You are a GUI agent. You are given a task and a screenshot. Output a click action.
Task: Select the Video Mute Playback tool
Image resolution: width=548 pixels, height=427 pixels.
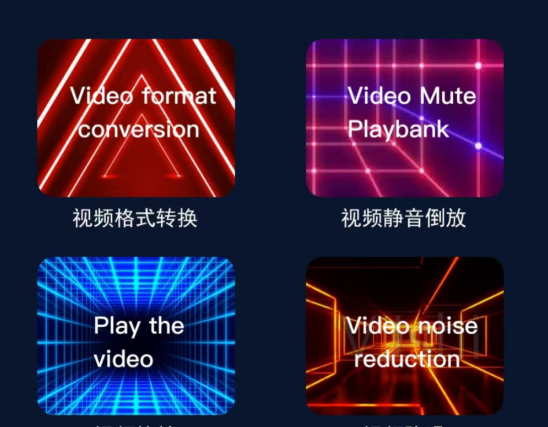pyautogui.click(x=405, y=118)
